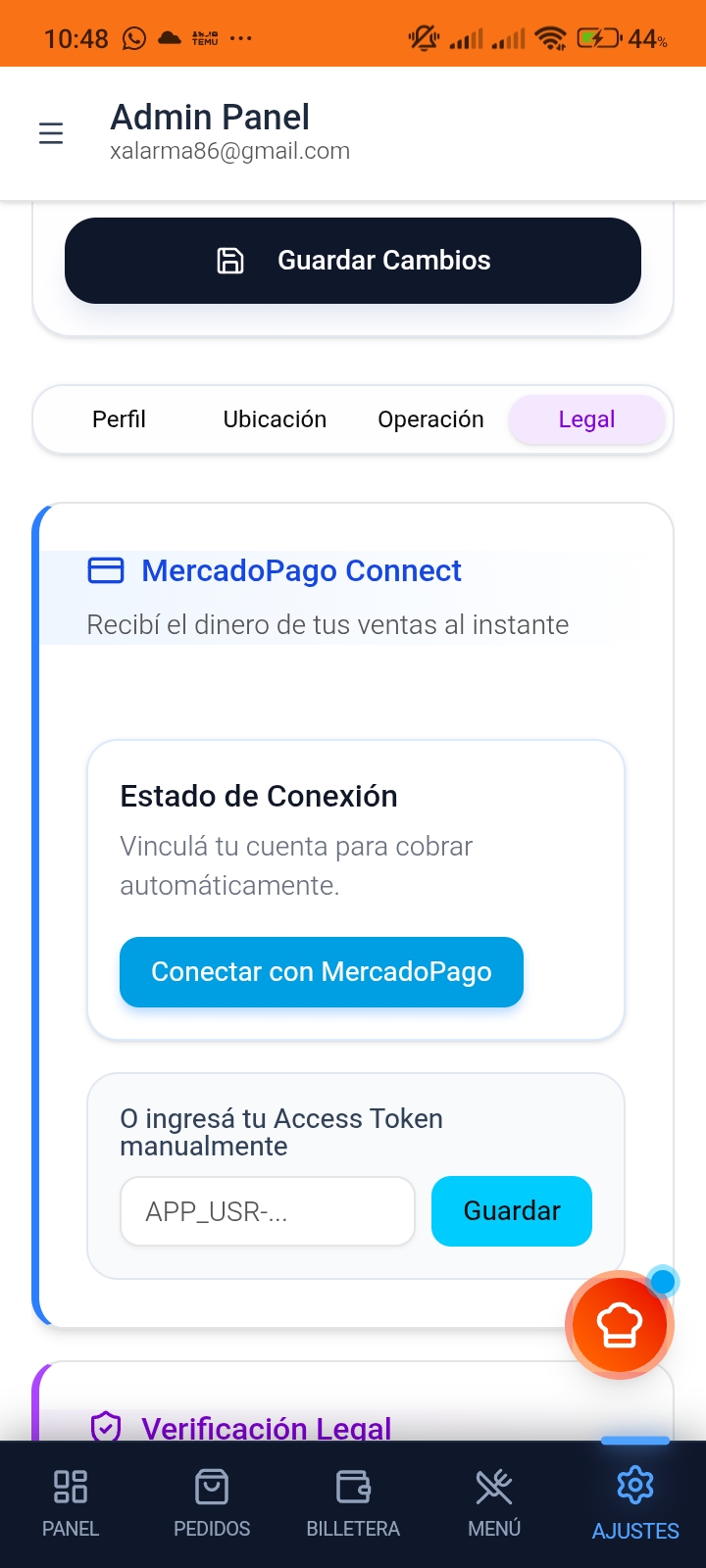The image size is (706, 1568).
Task: Open the PANEL dashboard icon
Action: 70,1487
